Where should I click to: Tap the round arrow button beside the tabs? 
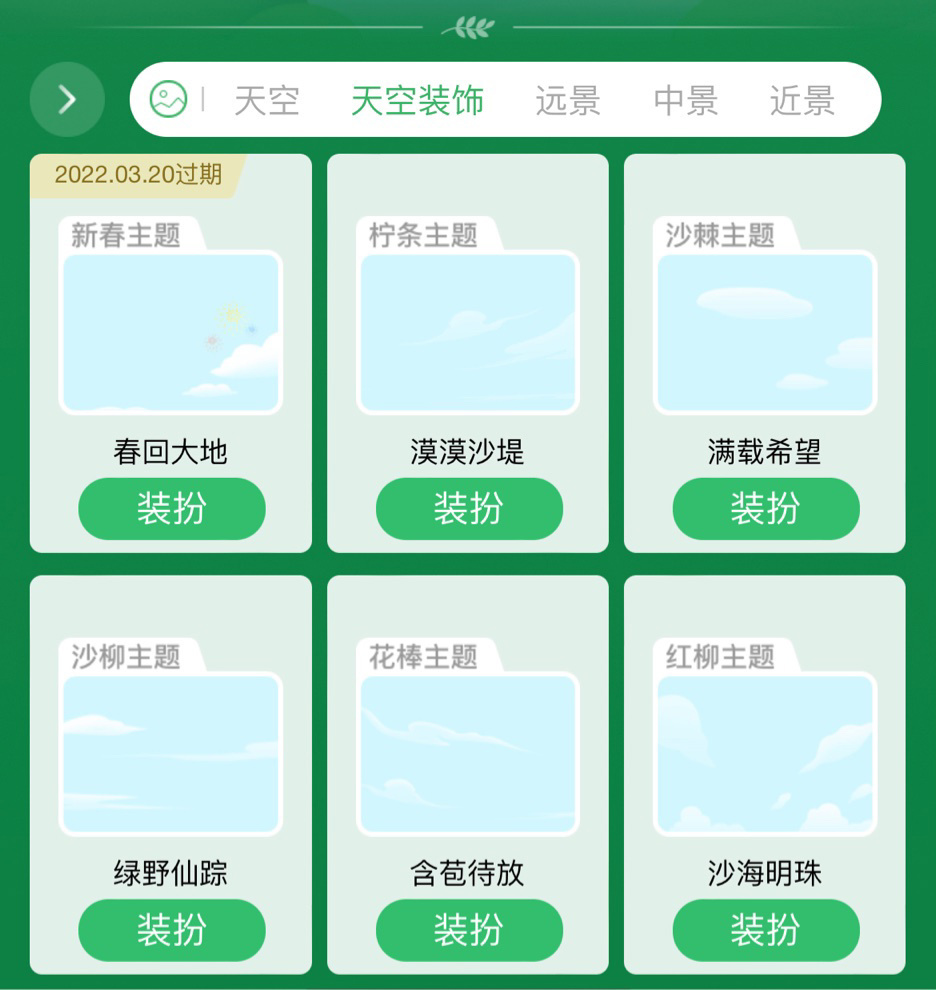click(67, 99)
